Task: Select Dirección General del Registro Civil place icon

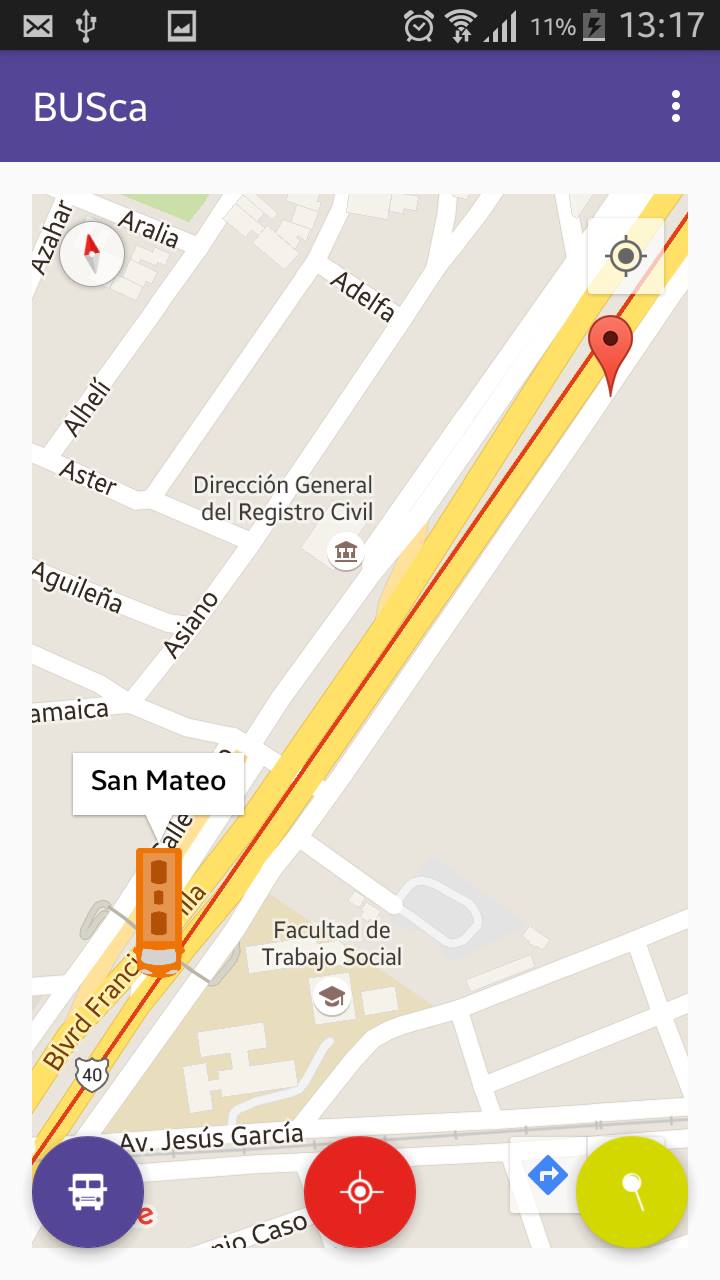Action: [x=346, y=551]
